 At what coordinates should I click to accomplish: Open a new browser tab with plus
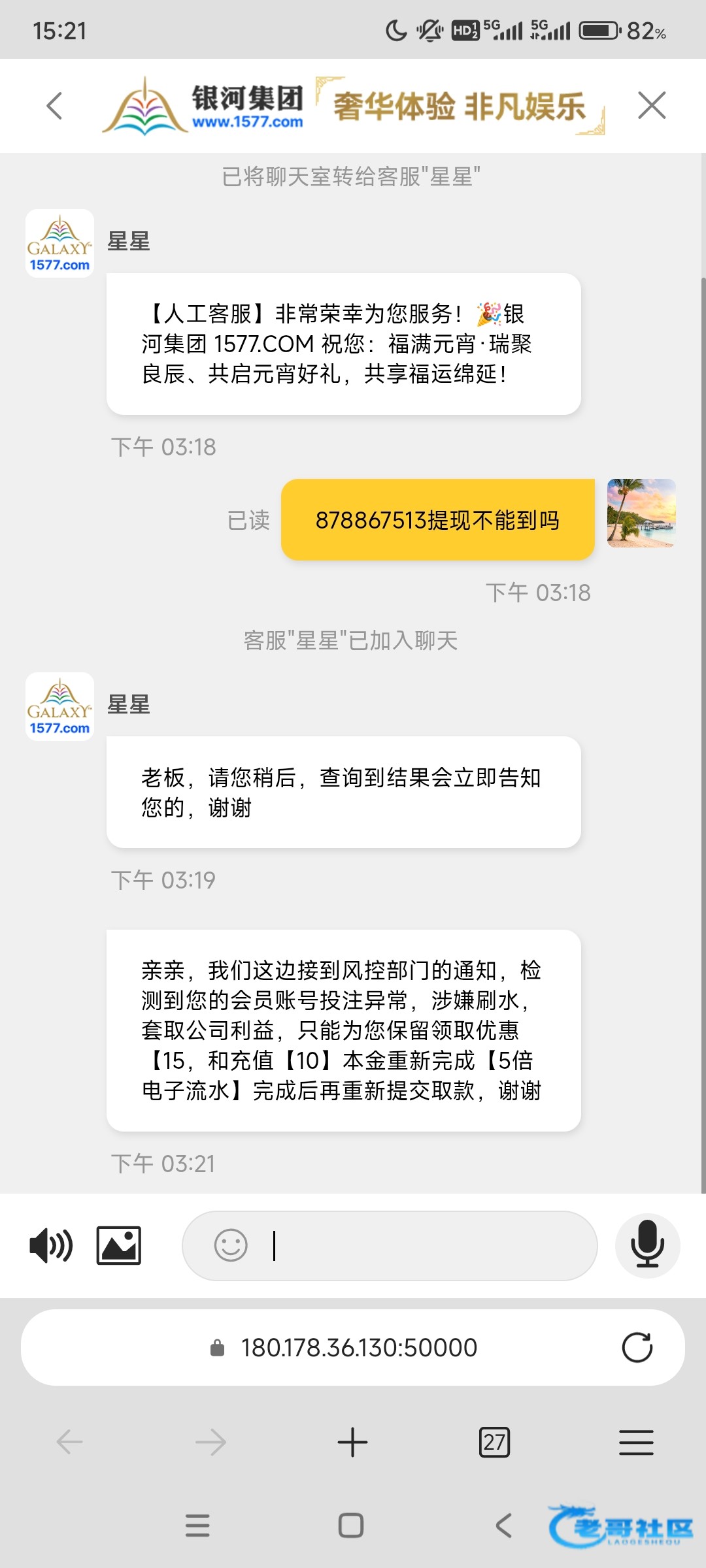click(x=353, y=1442)
